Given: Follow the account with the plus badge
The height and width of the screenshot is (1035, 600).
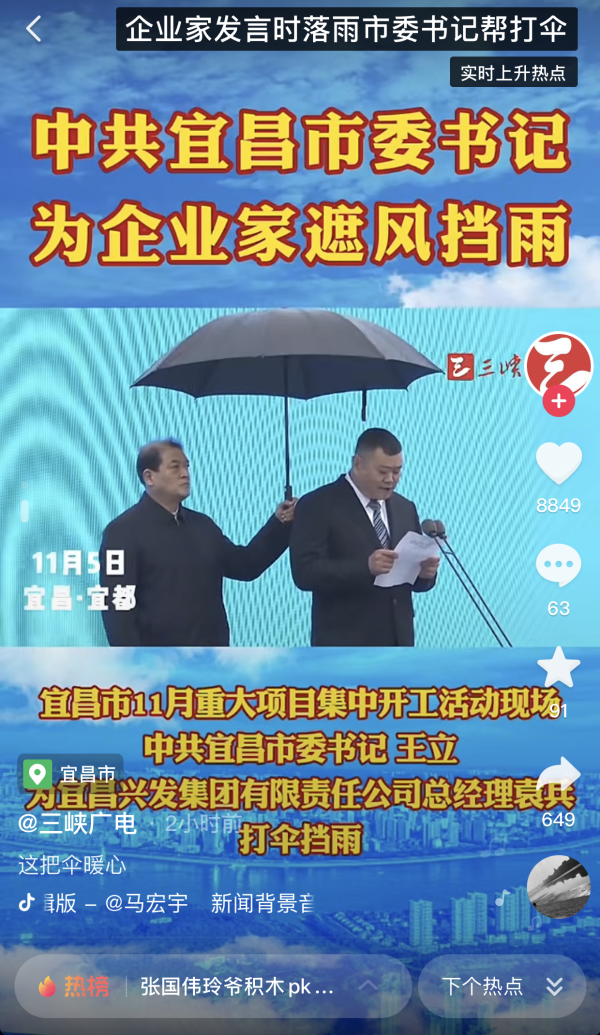Looking at the screenshot, I should [x=558, y=402].
